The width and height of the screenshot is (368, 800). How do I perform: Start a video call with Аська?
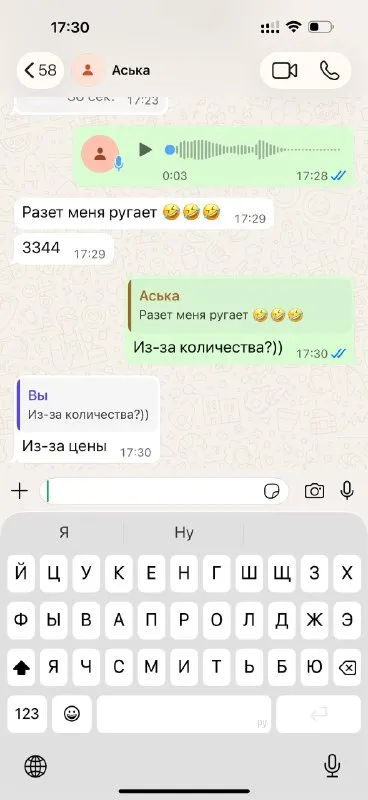[x=284, y=70]
